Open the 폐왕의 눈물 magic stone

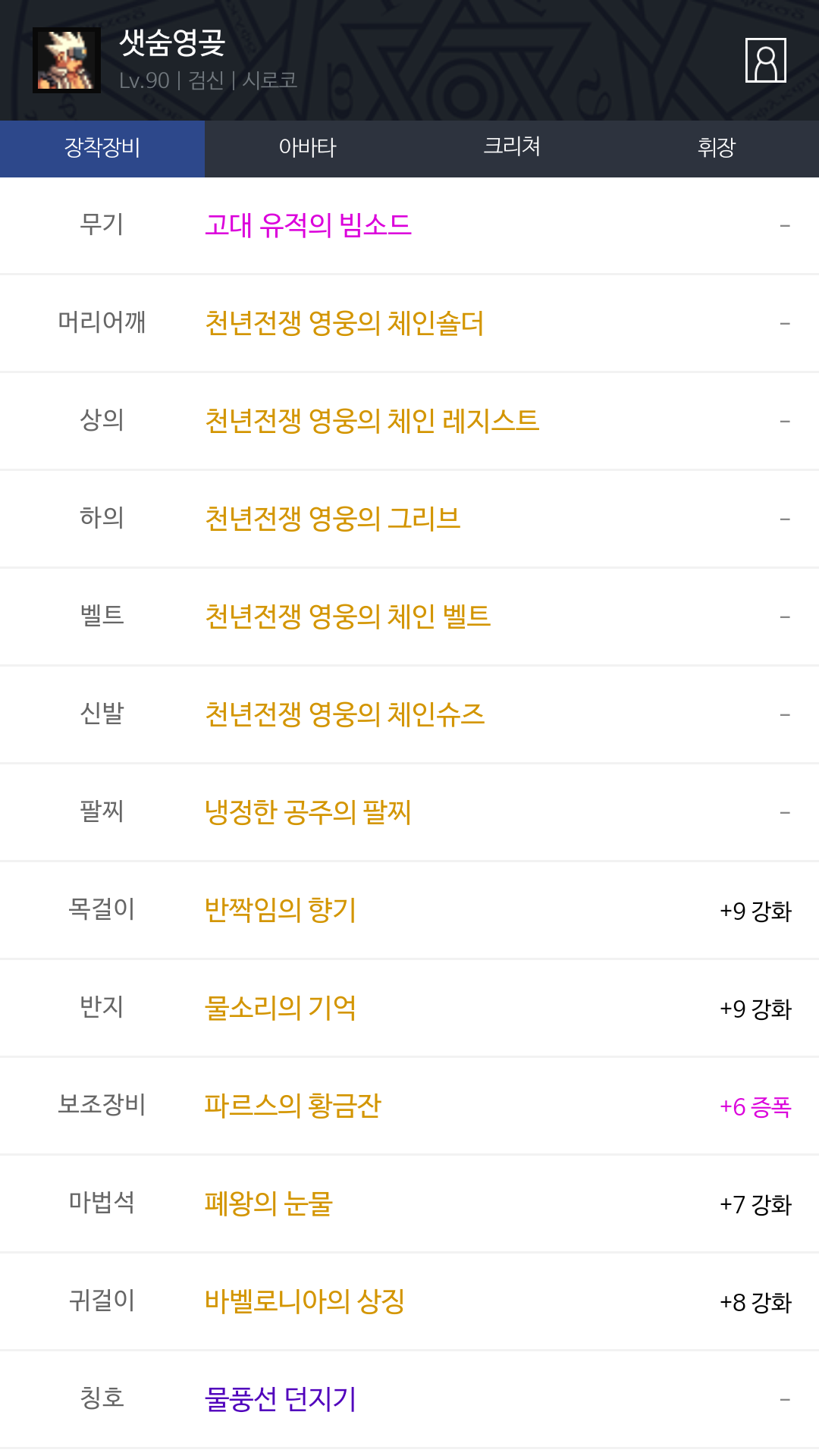click(268, 1203)
